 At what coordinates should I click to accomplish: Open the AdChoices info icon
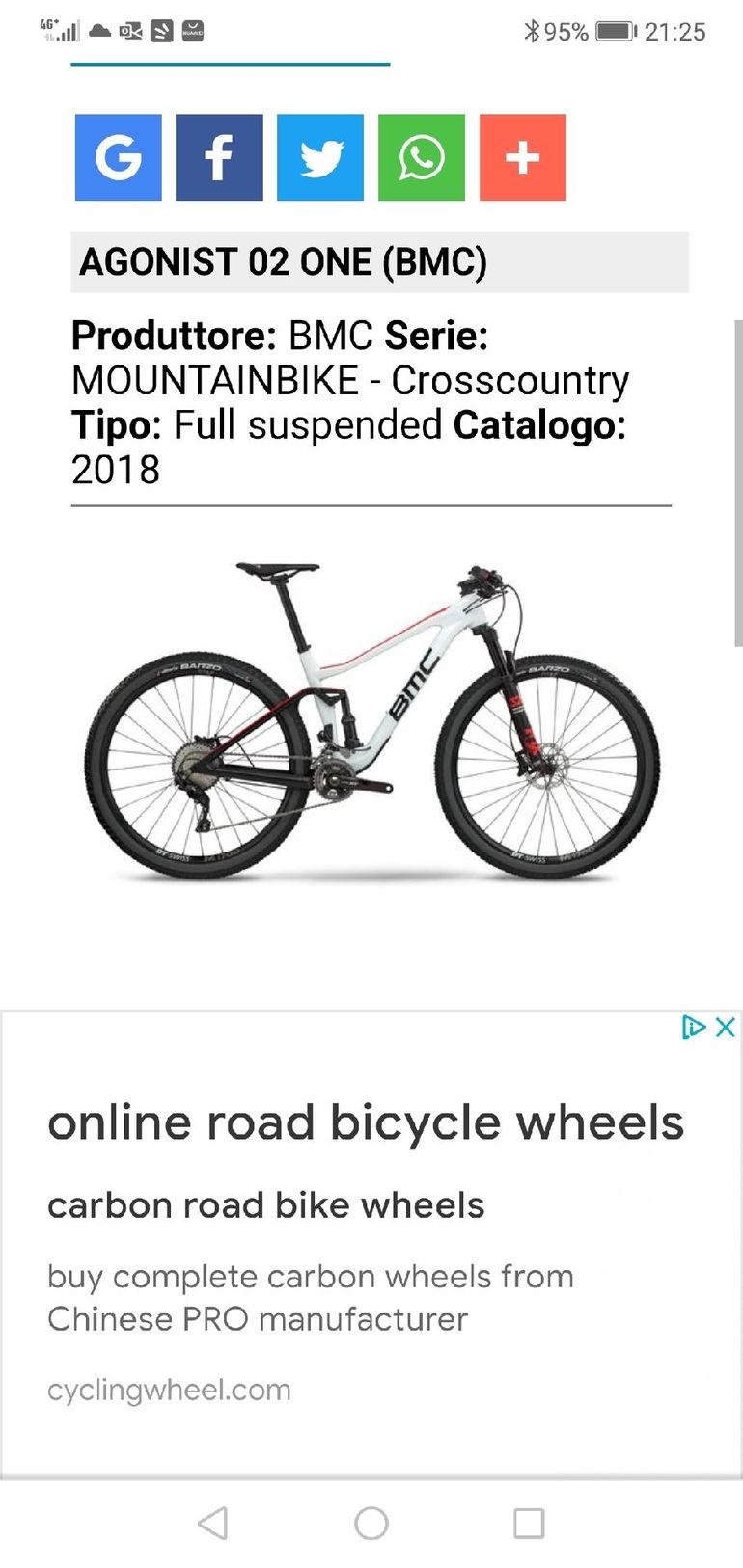(x=694, y=1026)
